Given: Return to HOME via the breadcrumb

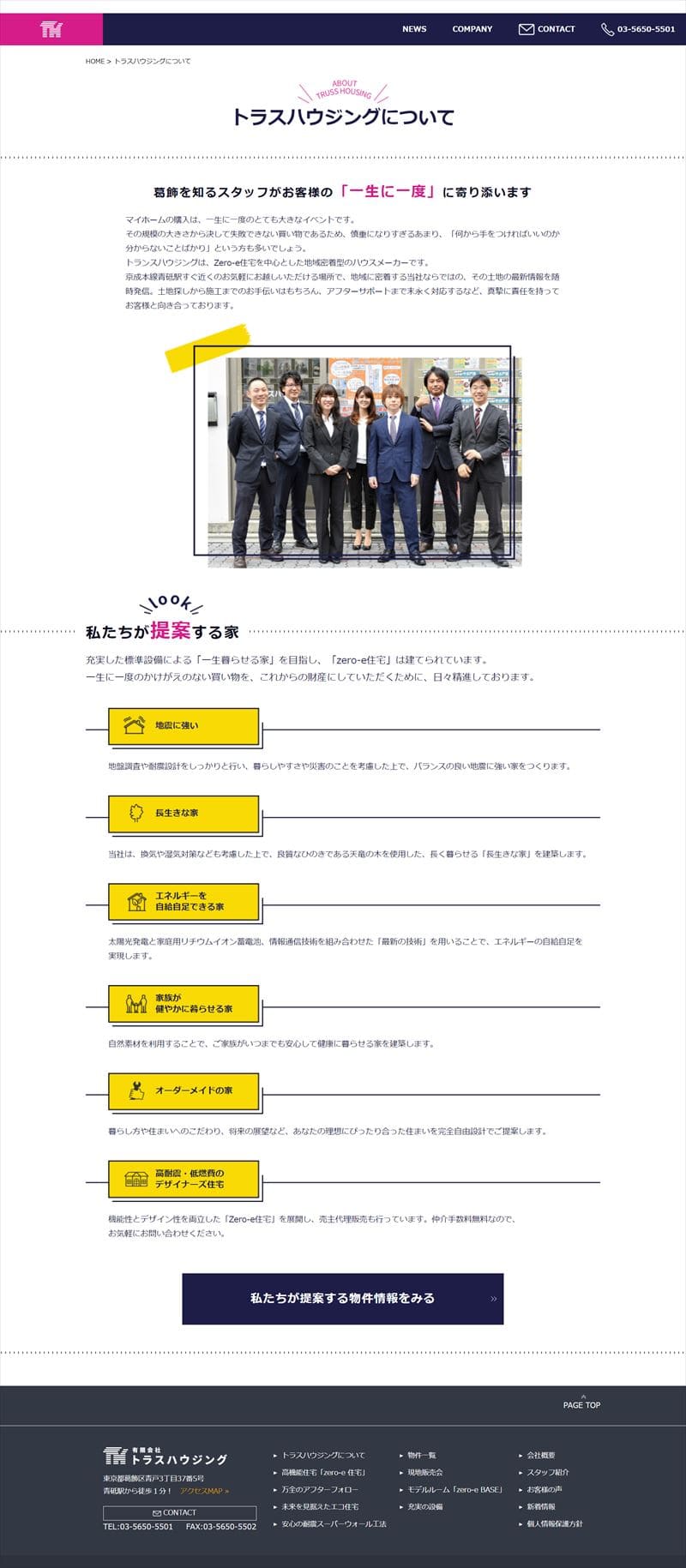Looking at the screenshot, I should [x=94, y=61].
